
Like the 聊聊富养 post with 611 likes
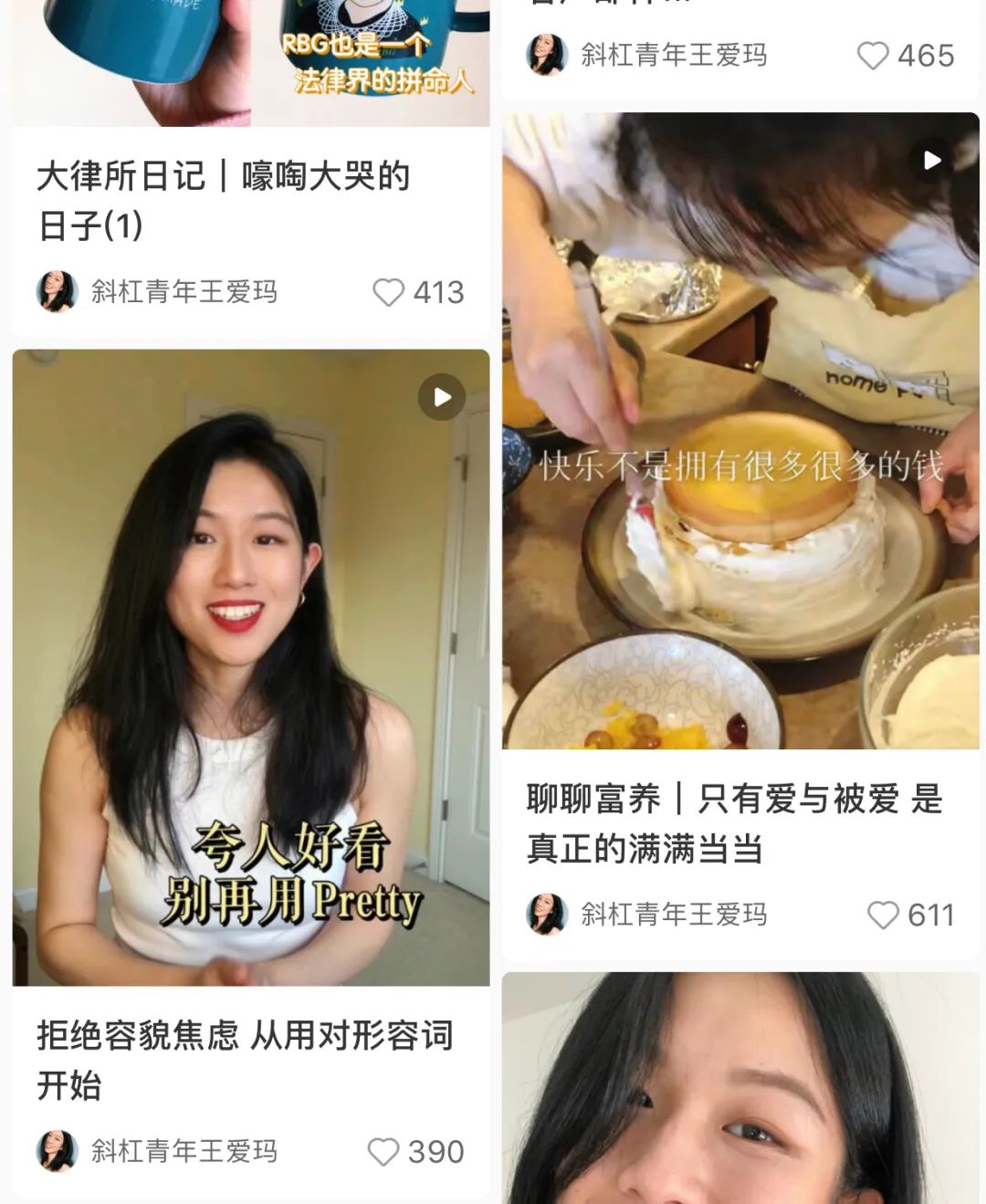tap(883, 916)
